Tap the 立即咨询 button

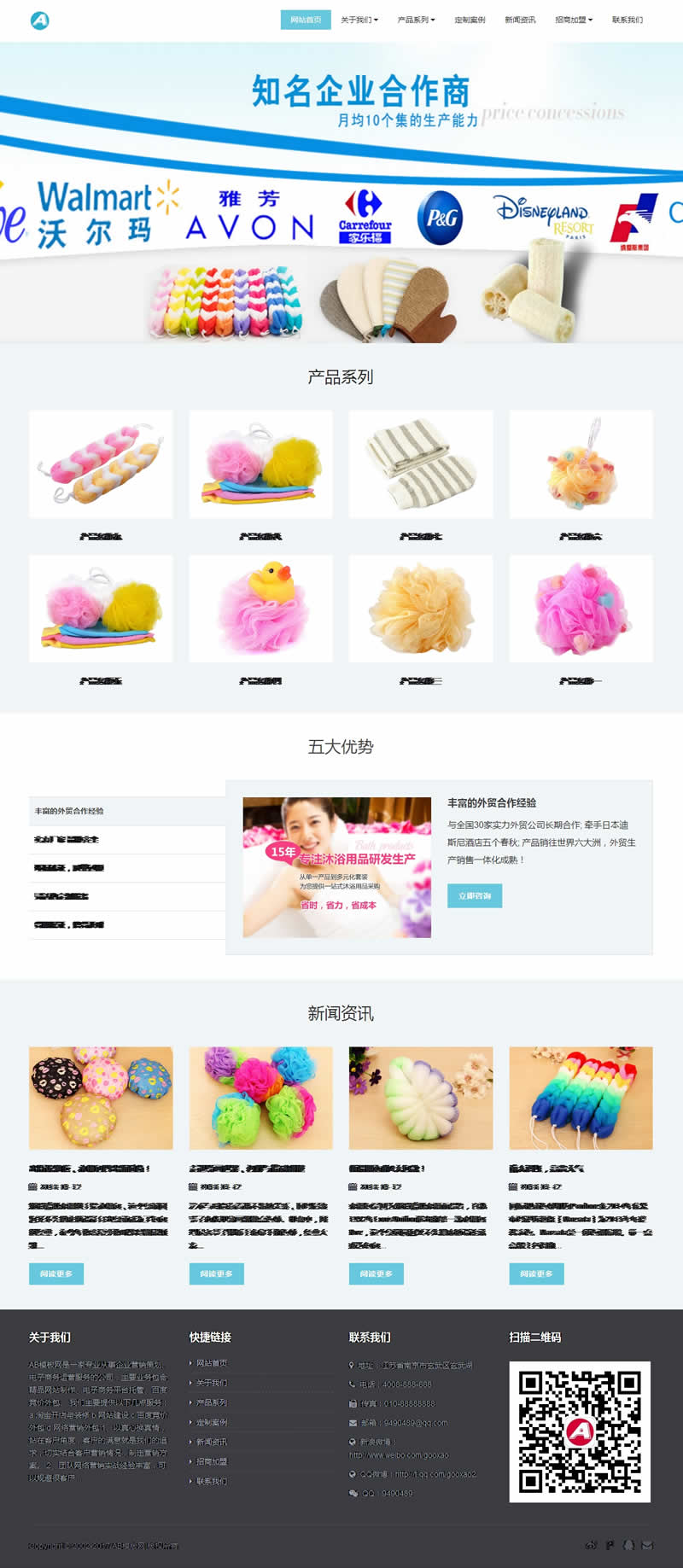tap(475, 895)
